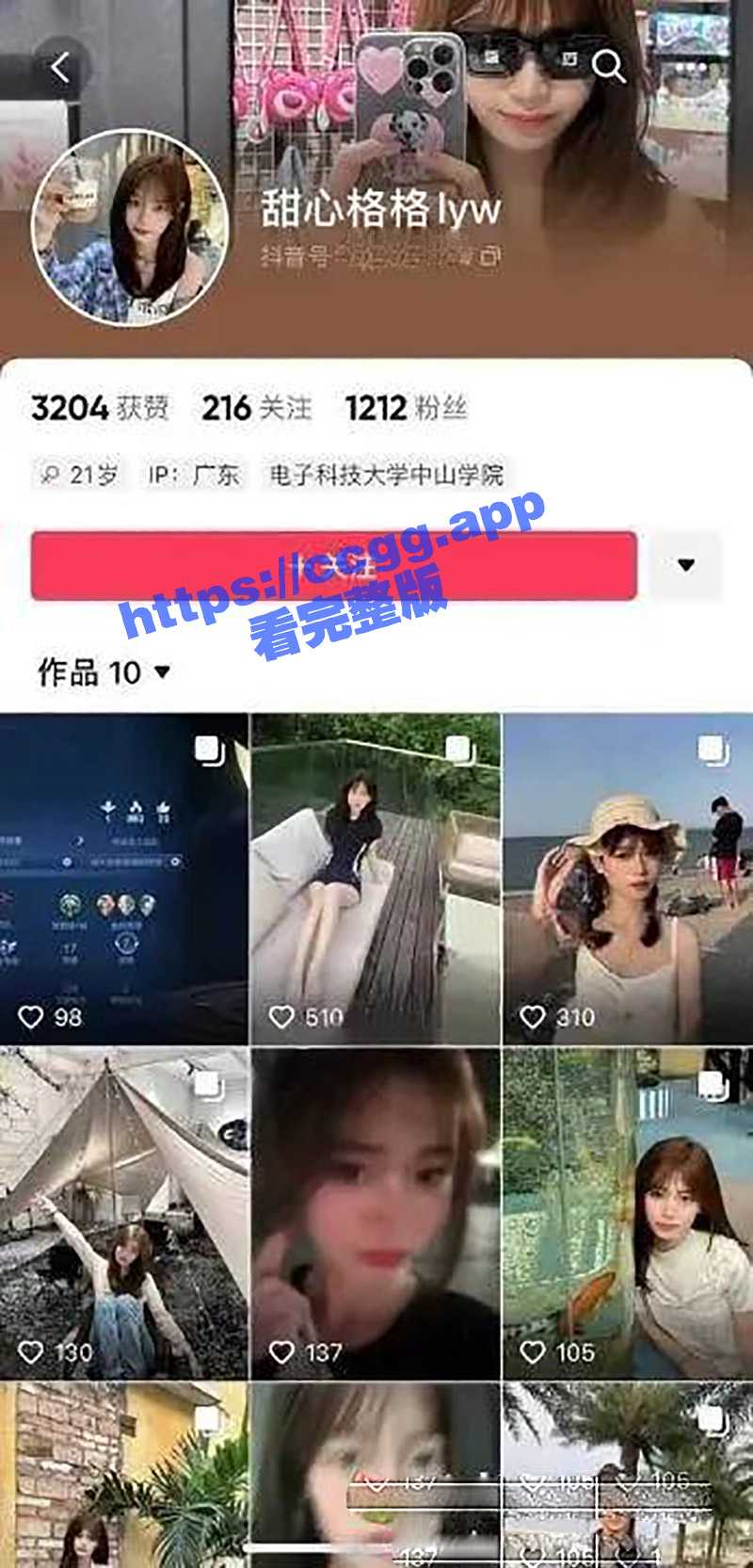
Task: Expand the arrow next to the follow button
Action: click(x=686, y=565)
